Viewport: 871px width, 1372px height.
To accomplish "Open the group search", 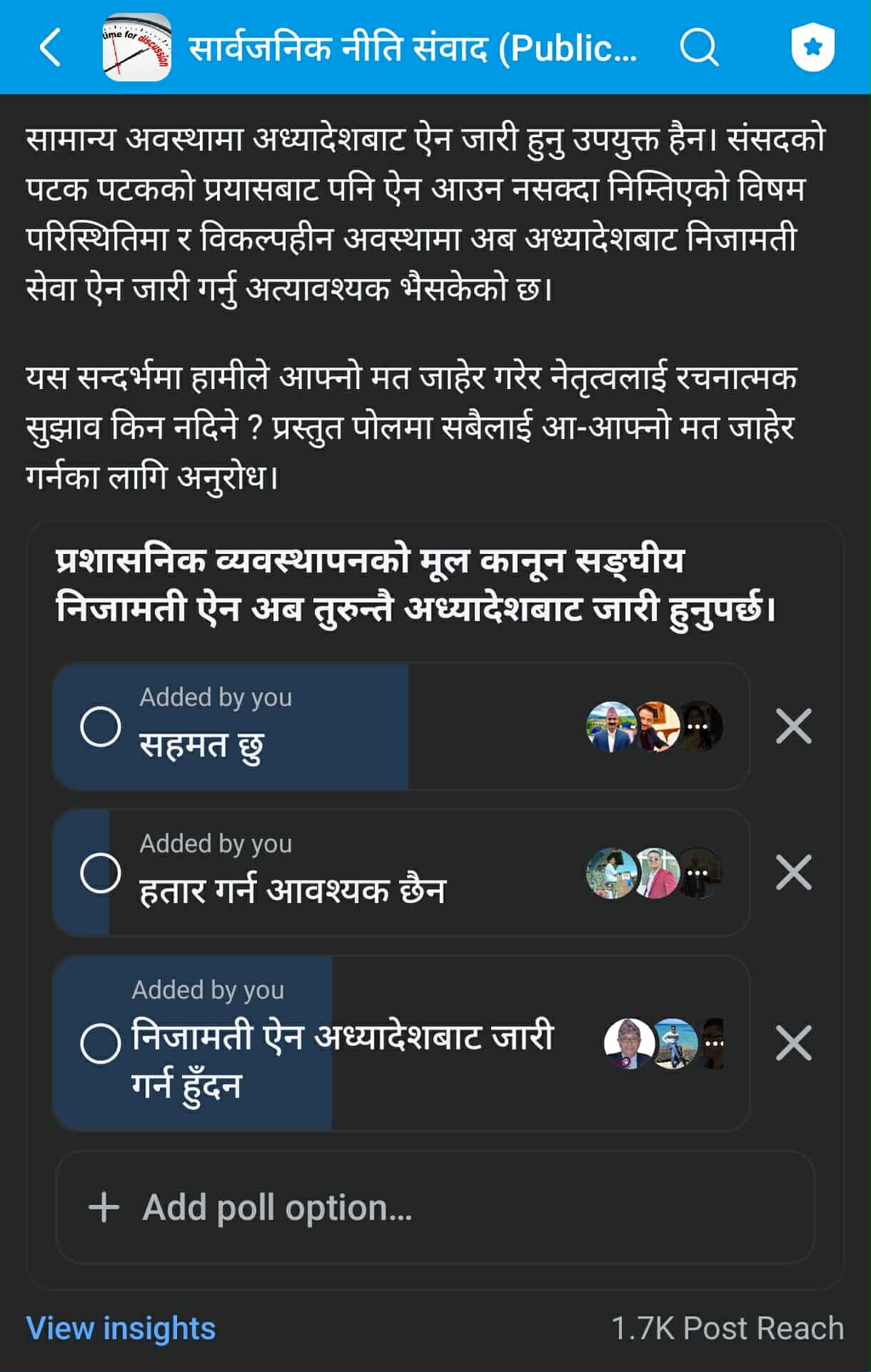I will (x=698, y=48).
